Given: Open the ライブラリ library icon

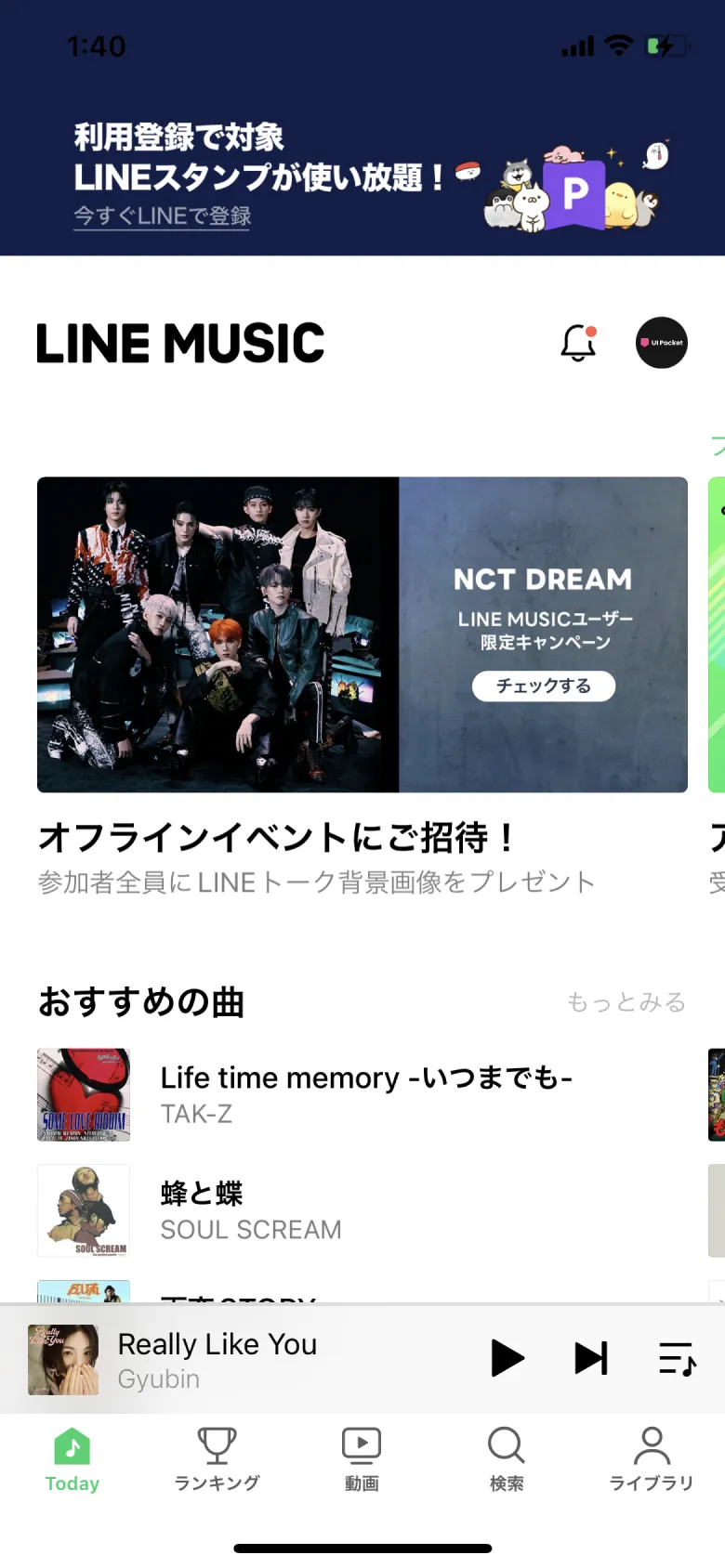Looking at the screenshot, I should [x=651, y=1444].
